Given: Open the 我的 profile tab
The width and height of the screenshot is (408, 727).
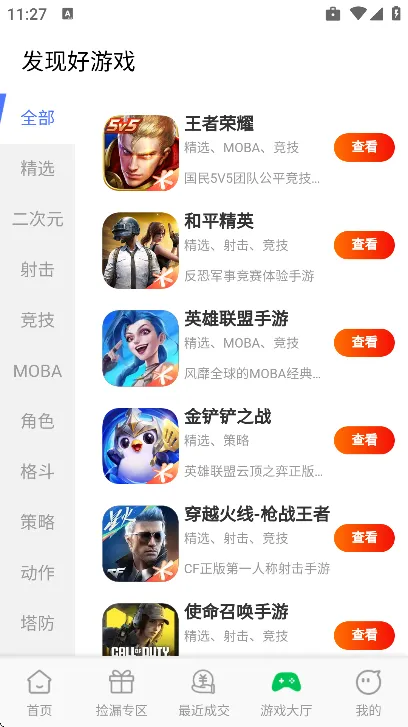Looking at the screenshot, I should (368, 693).
